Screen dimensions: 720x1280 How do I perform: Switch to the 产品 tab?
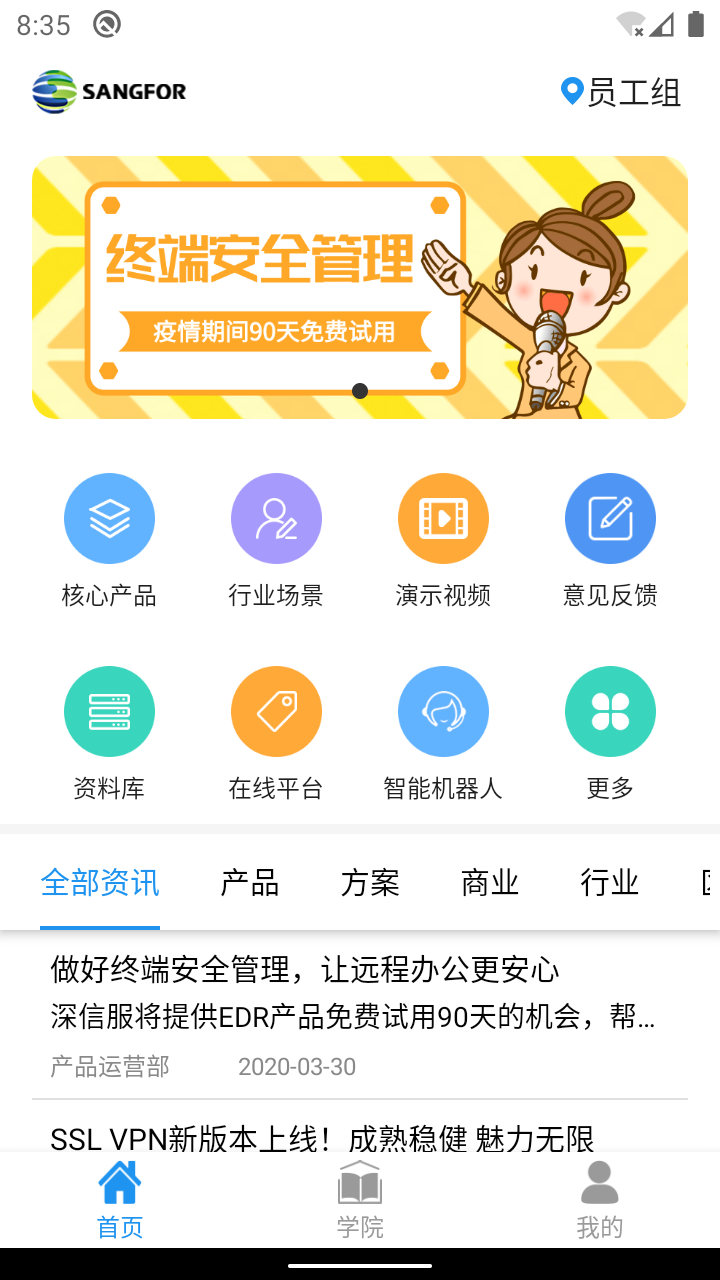250,883
